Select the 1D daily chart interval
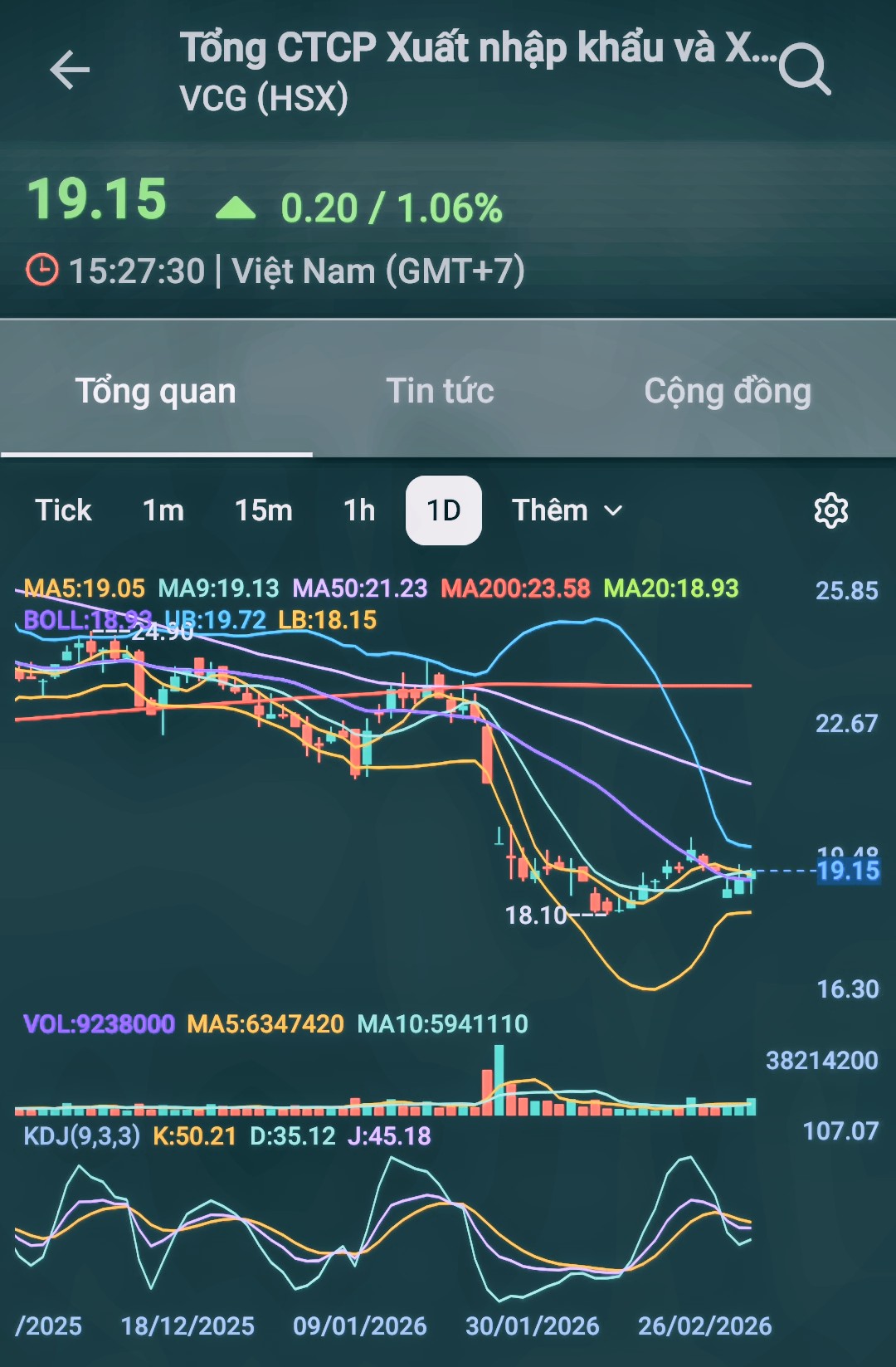This screenshot has width=896, height=1367. [x=444, y=510]
